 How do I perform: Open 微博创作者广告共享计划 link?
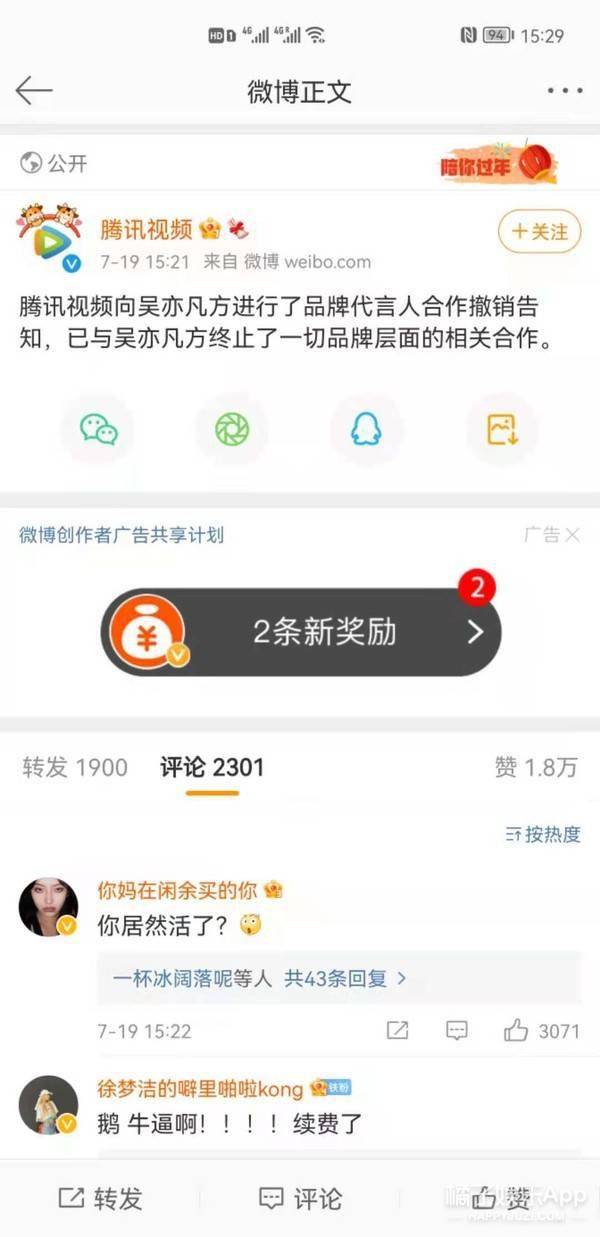(121, 535)
